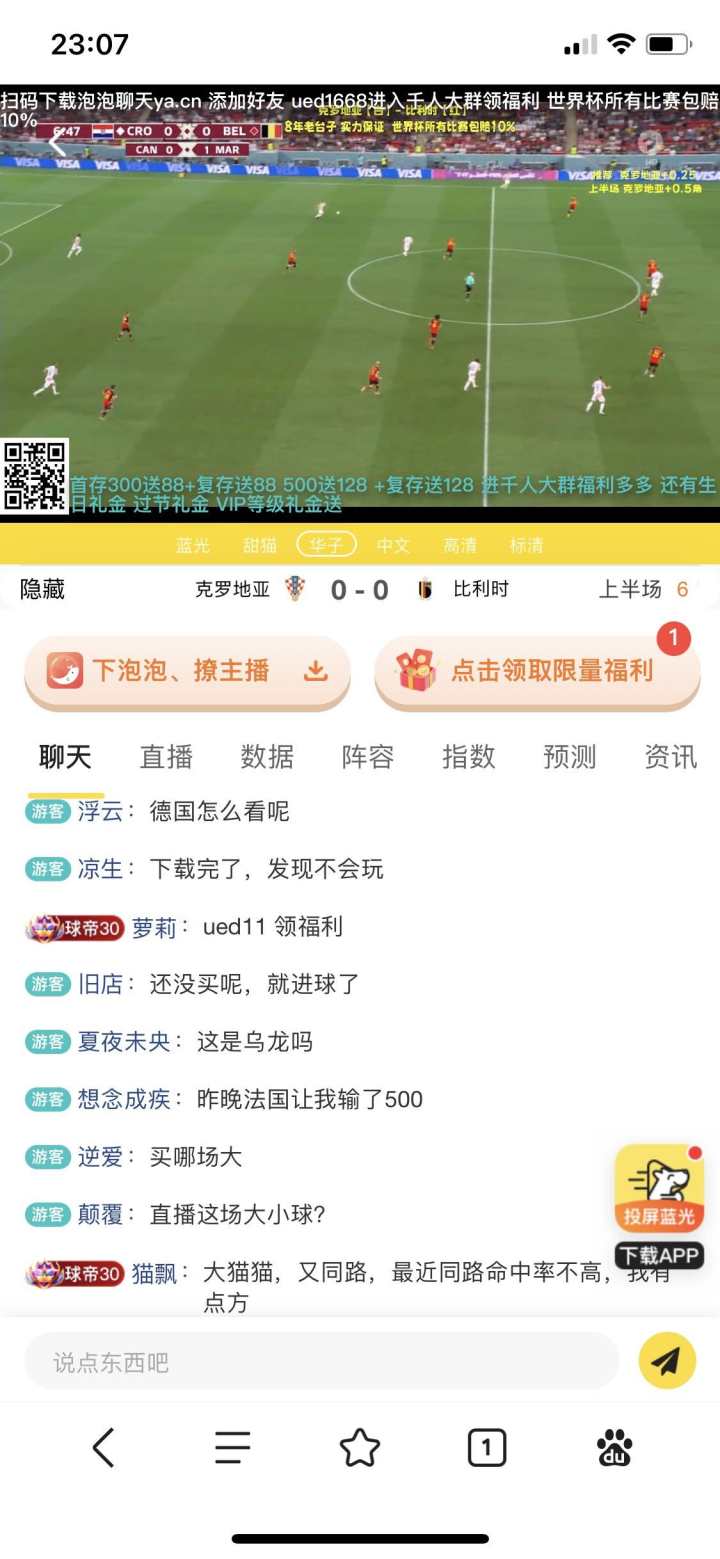Switch to the 直播 tab
This screenshot has width=720, height=1559.
pos(166,757)
